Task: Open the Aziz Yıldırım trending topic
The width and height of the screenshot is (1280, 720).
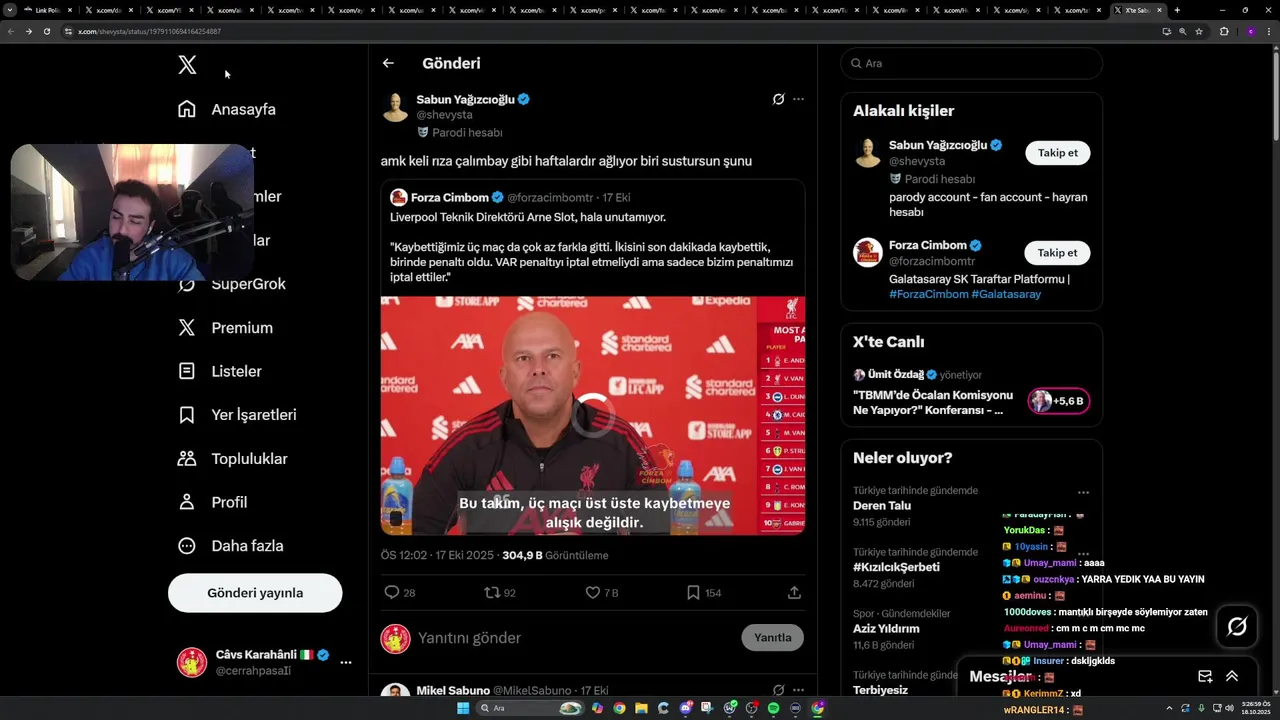Action: 886,629
